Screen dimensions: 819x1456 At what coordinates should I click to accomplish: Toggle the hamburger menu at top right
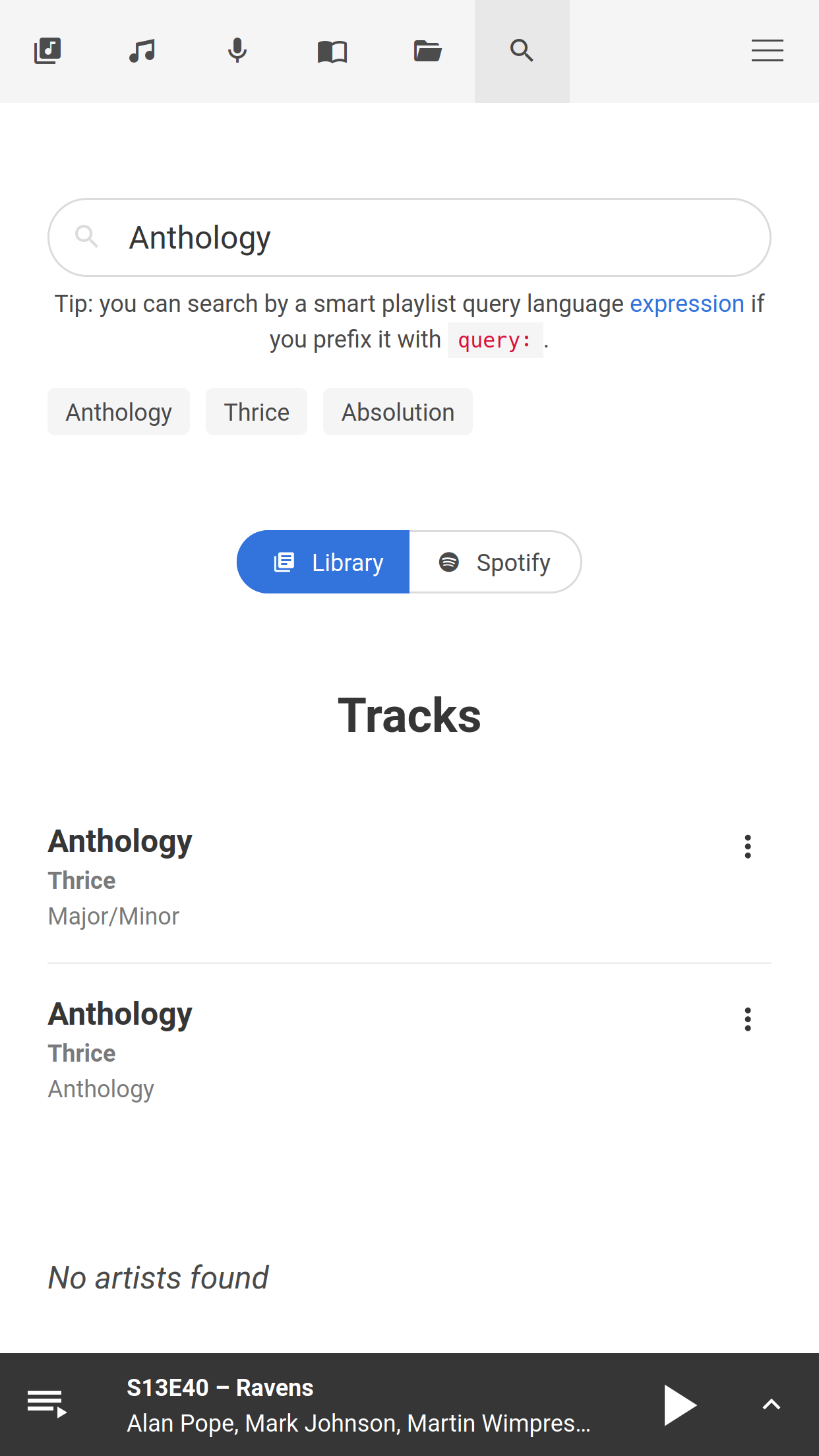click(x=767, y=51)
